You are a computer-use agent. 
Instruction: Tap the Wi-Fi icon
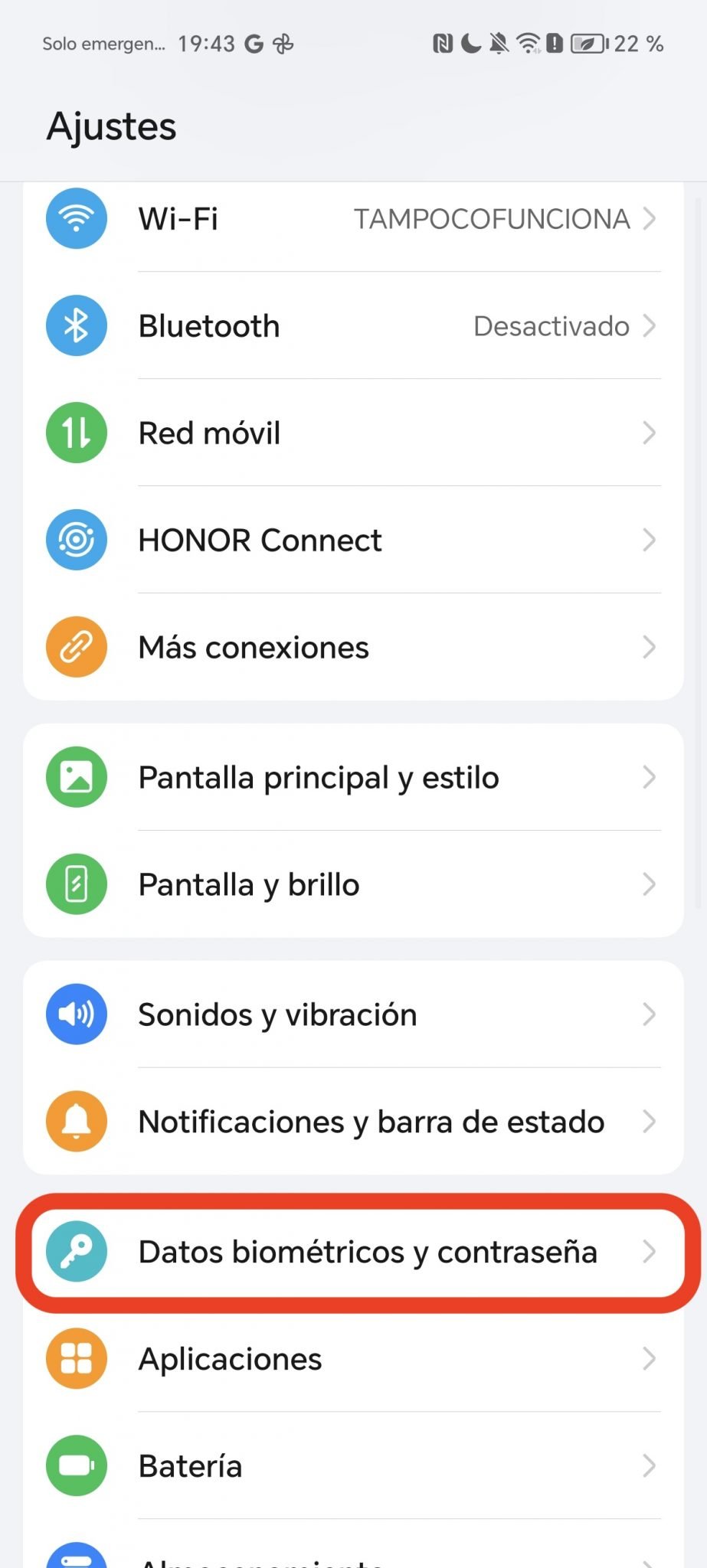[x=75, y=219]
